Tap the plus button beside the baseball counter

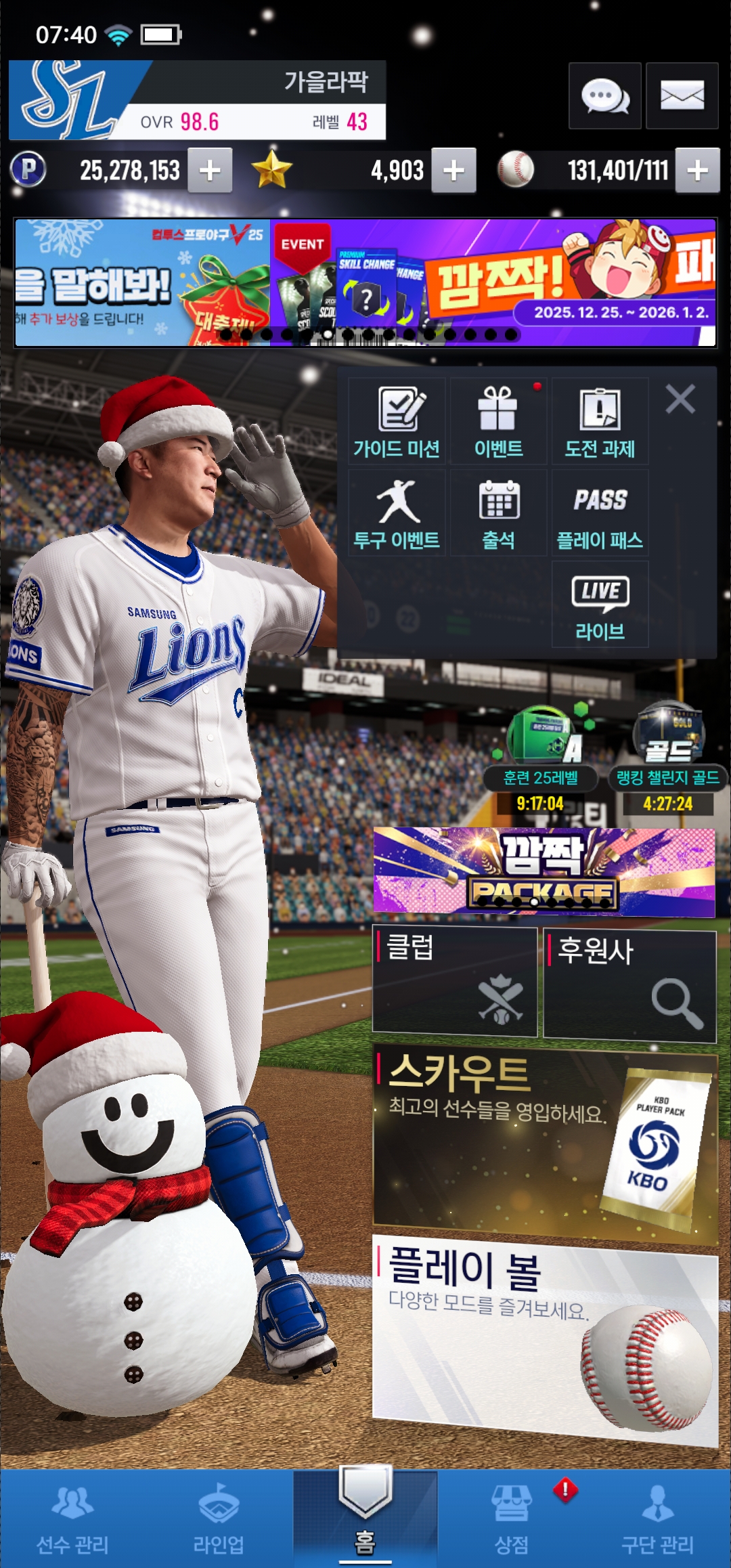(x=697, y=171)
